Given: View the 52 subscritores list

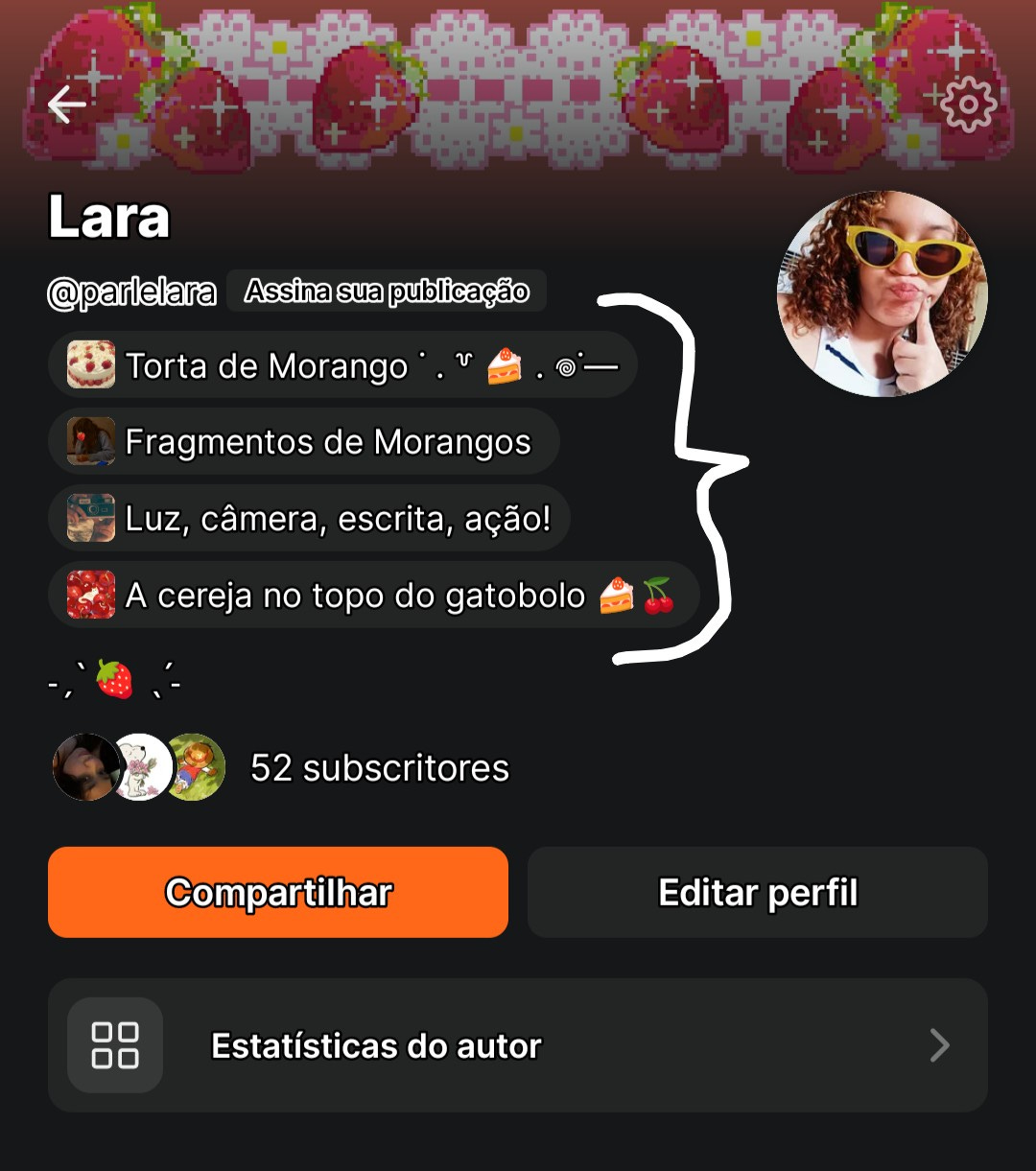Looking at the screenshot, I should (x=379, y=768).
